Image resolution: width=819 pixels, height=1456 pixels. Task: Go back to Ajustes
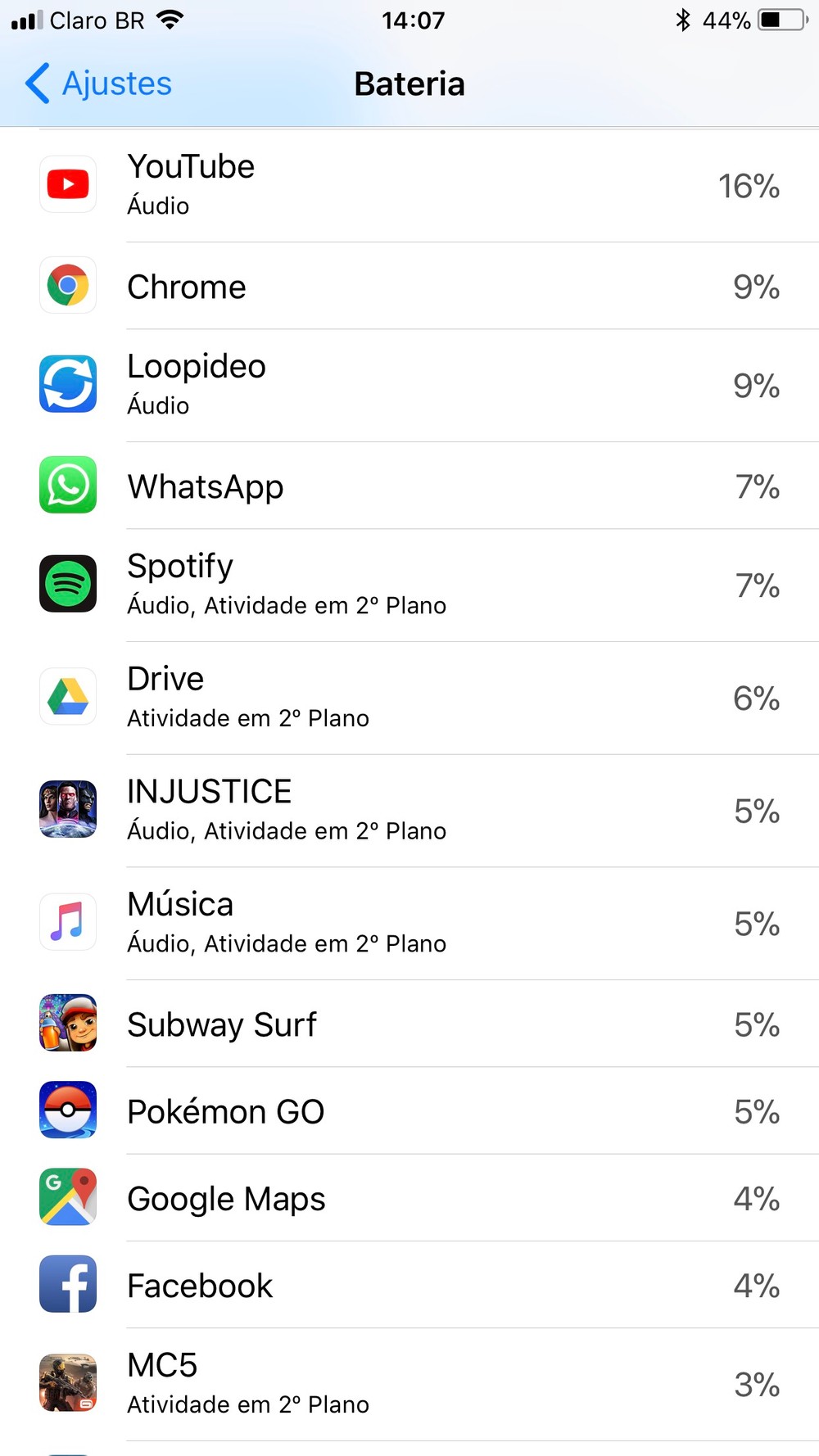pos(98,84)
